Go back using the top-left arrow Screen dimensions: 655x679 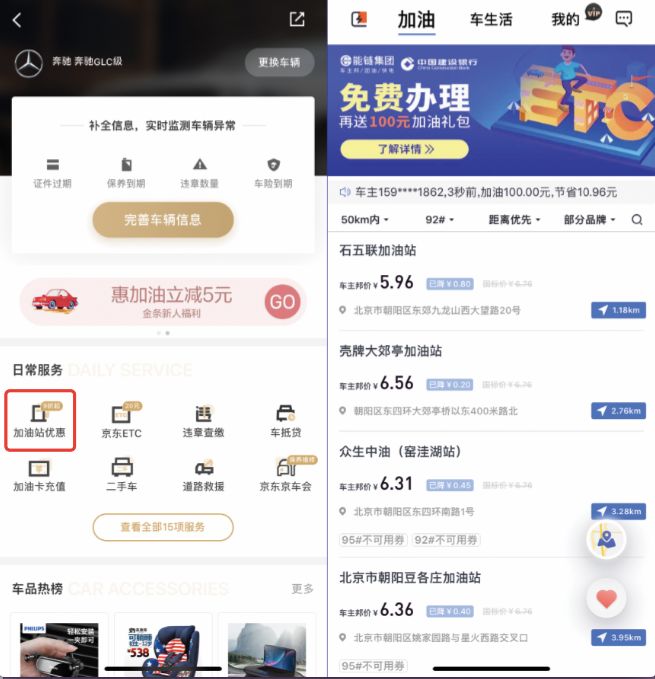pos(17,19)
